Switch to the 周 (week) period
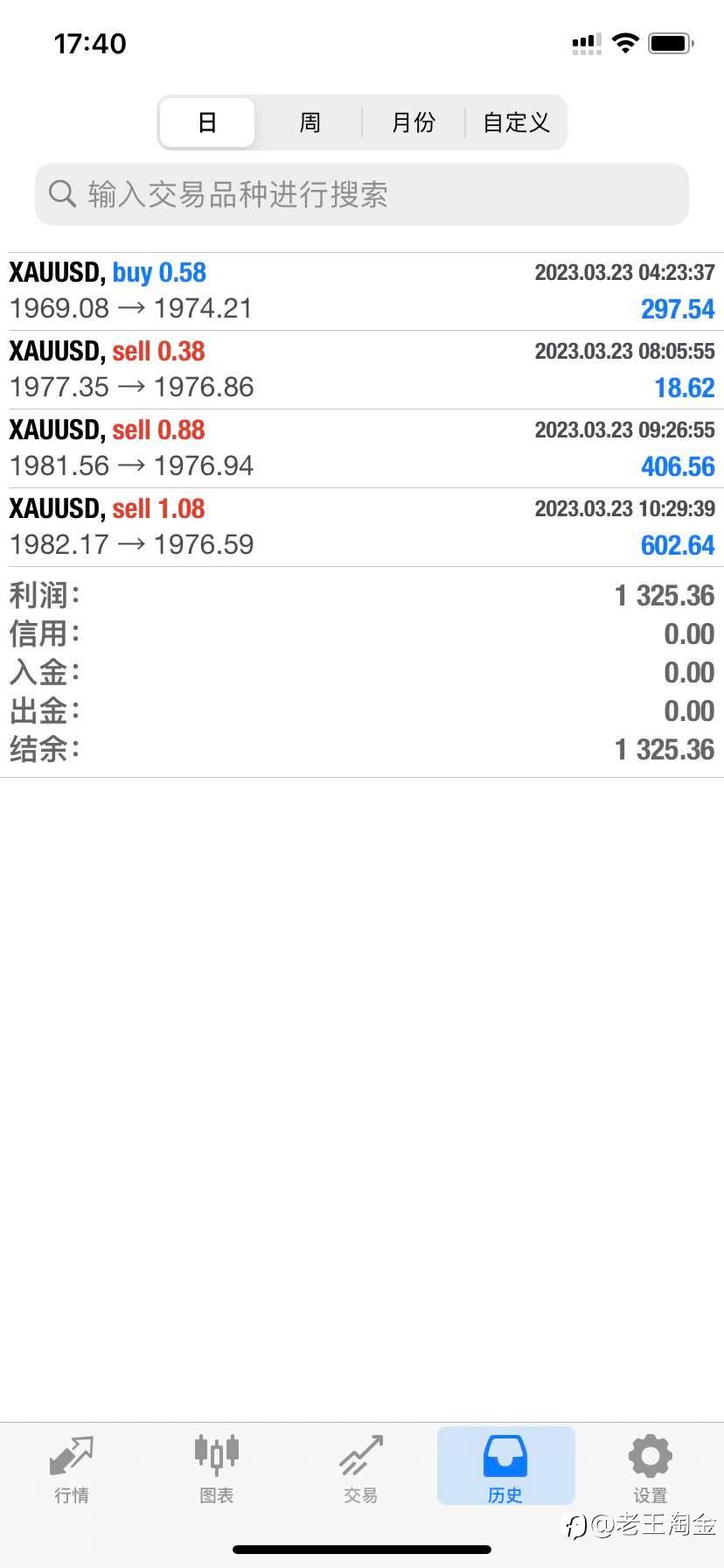The image size is (724, 1568). tap(310, 122)
